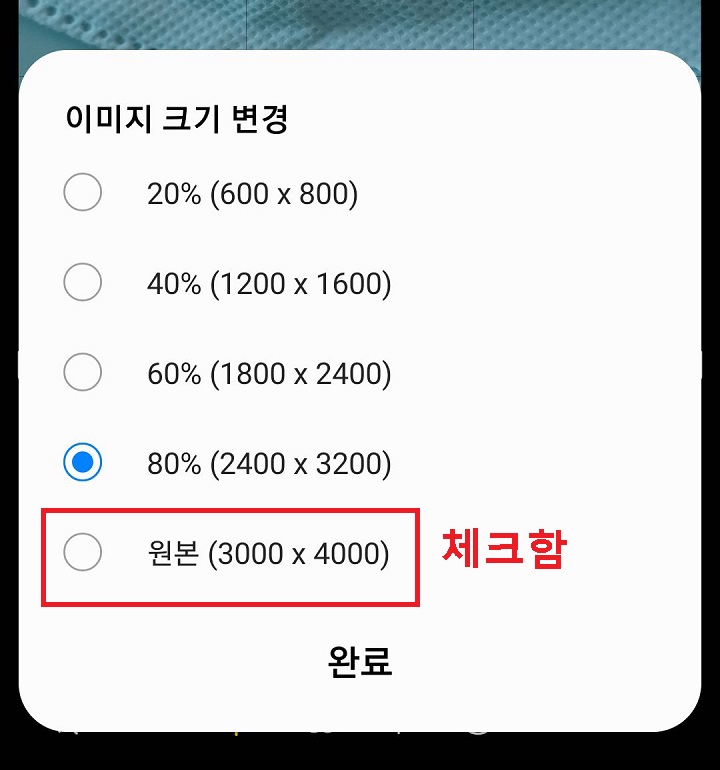Click the selected 80% (2400 x 3200) radio button
The image size is (720, 770).
pyautogui.click(x=83, y=463)
